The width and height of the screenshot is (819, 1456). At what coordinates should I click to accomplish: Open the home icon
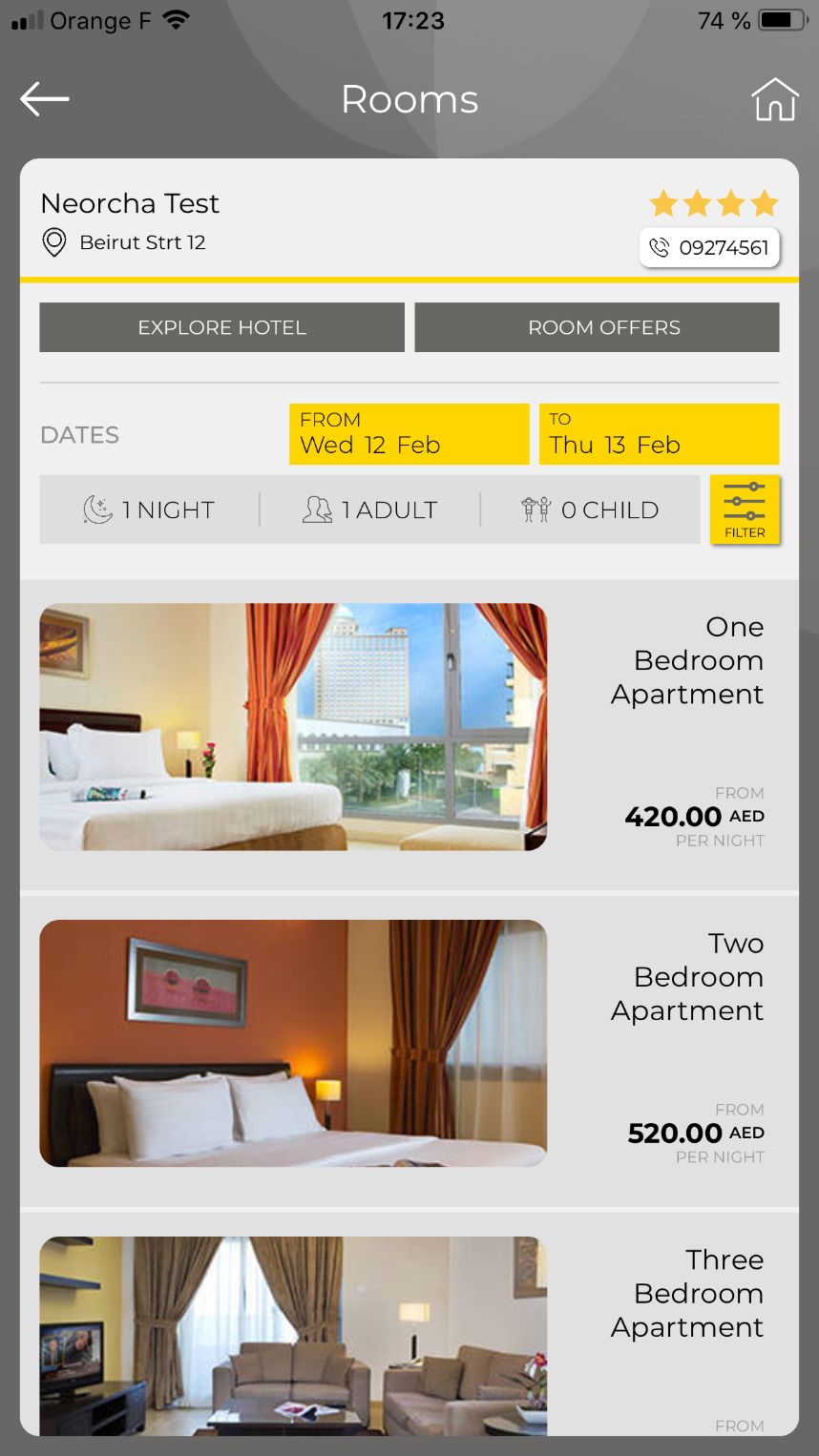(x=774, y=99)
